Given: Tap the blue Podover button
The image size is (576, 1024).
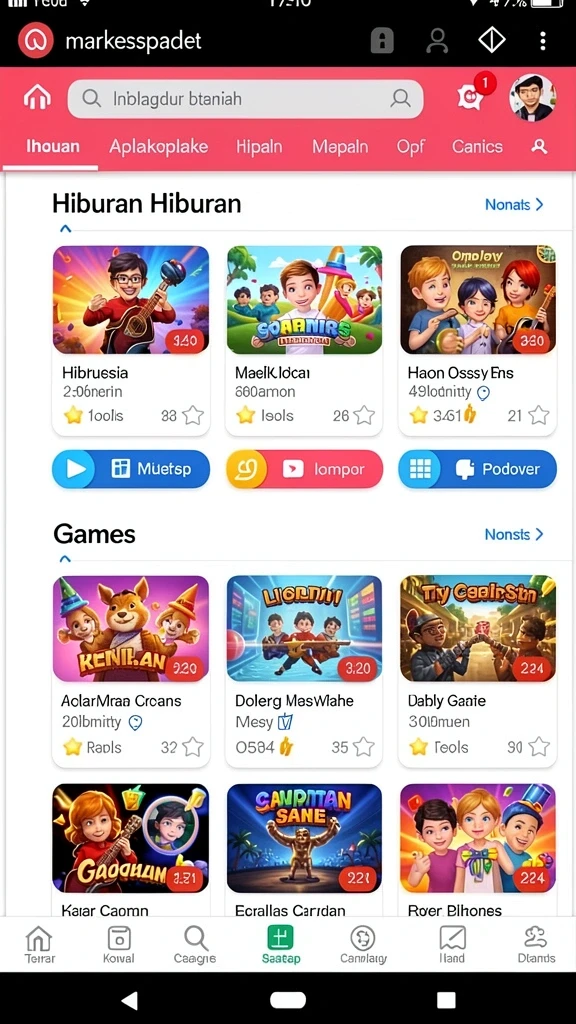Looking at the screenshot, I should click(477, 469).
